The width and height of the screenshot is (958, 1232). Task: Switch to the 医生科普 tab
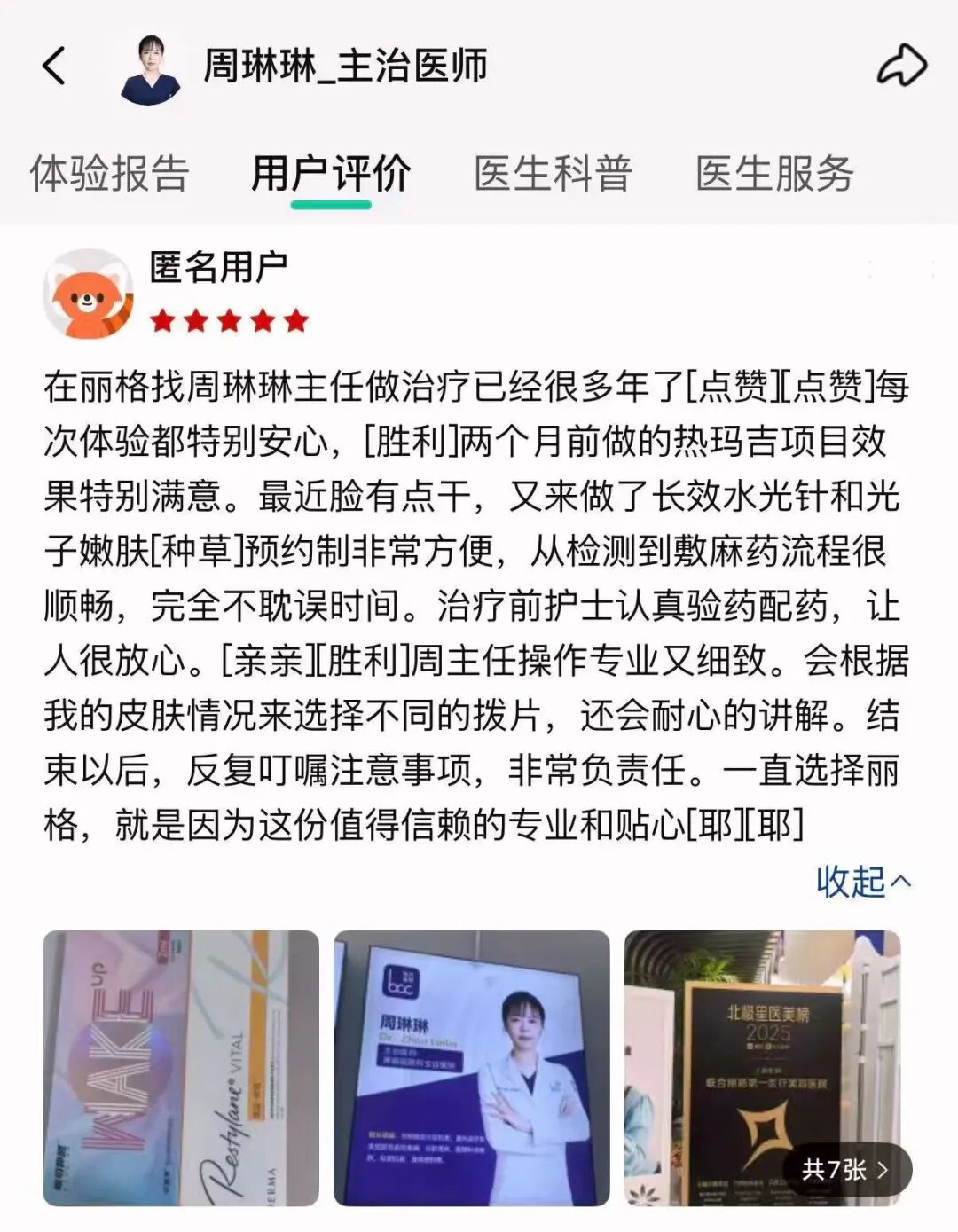click(552, 173)
